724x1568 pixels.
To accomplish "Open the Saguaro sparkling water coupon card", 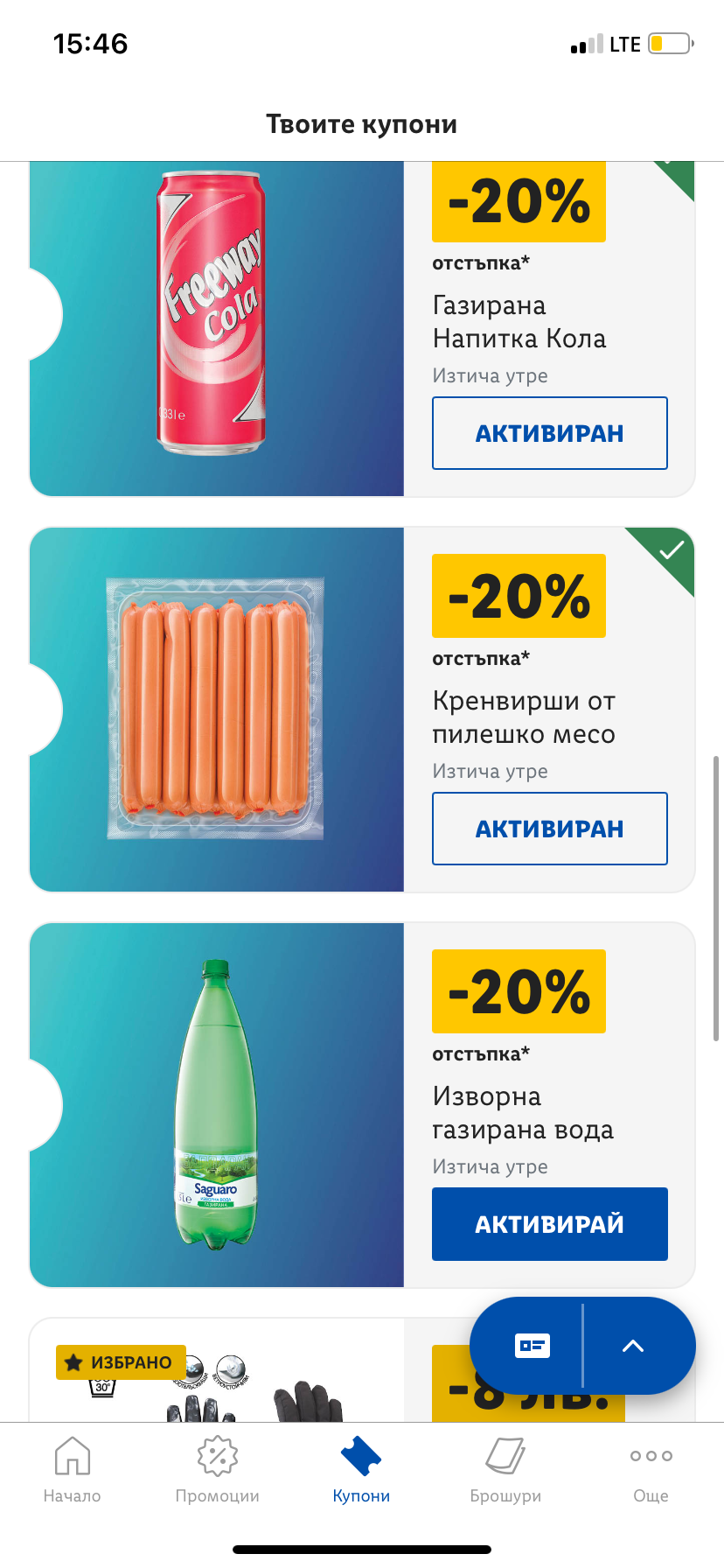I will click(215, 1104).
